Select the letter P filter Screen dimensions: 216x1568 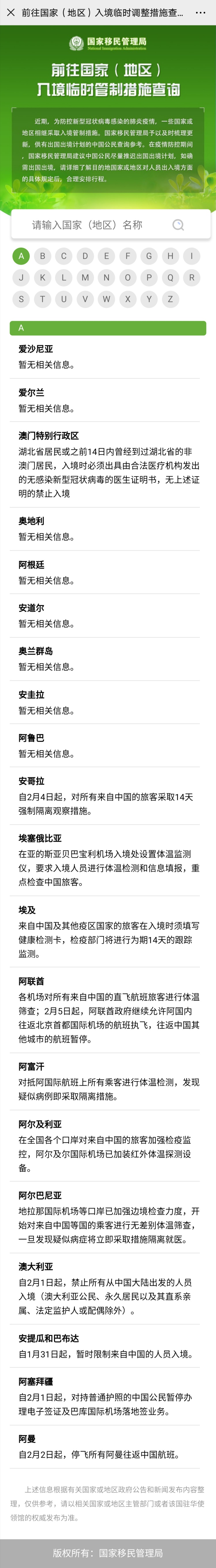coord(149,278)
